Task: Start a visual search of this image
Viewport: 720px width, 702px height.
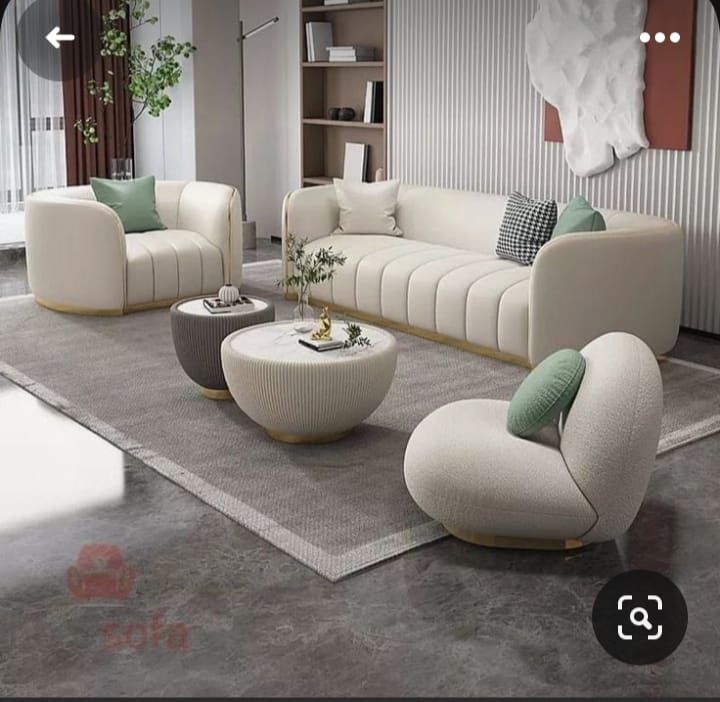Action: 640,617
